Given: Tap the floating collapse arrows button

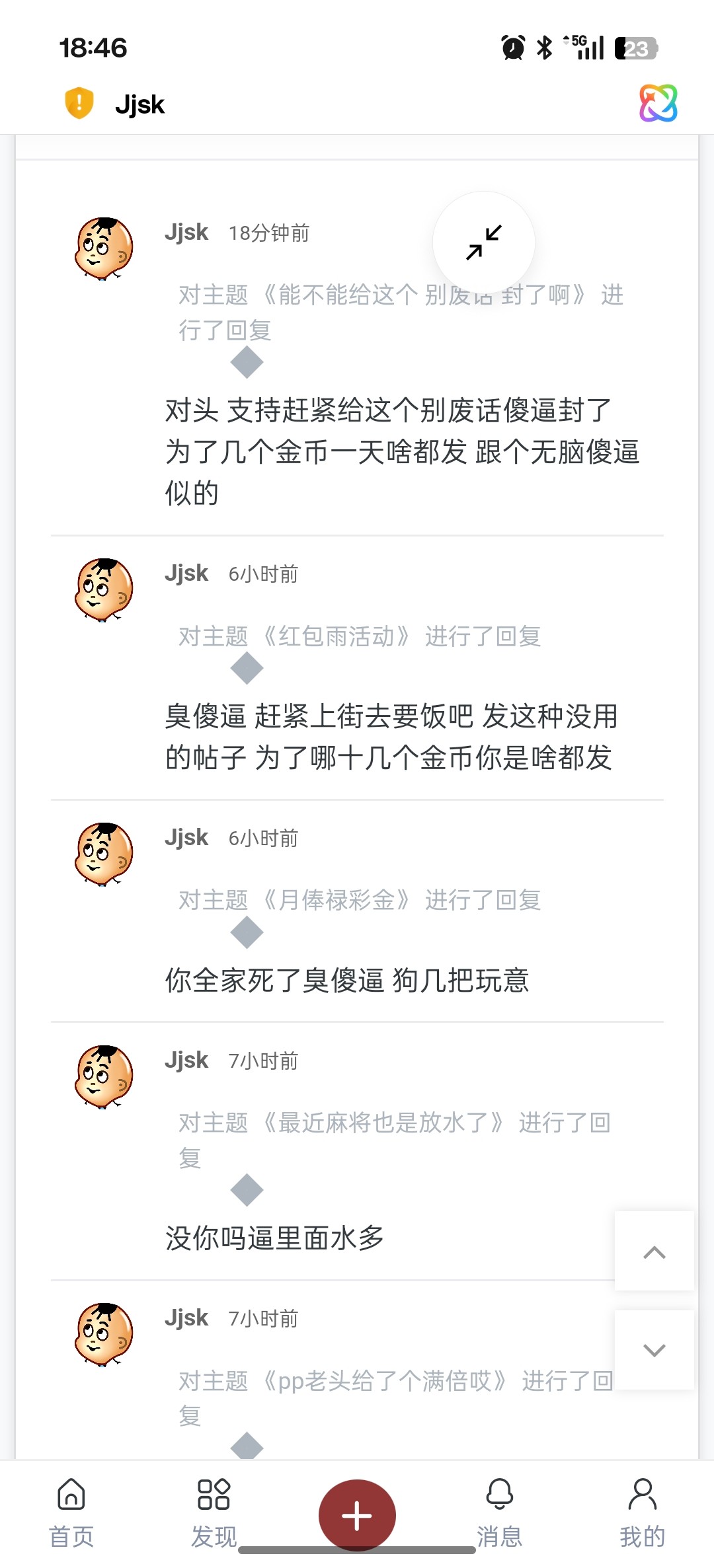Looking at the screenshot, I should [x=484, y=243].
